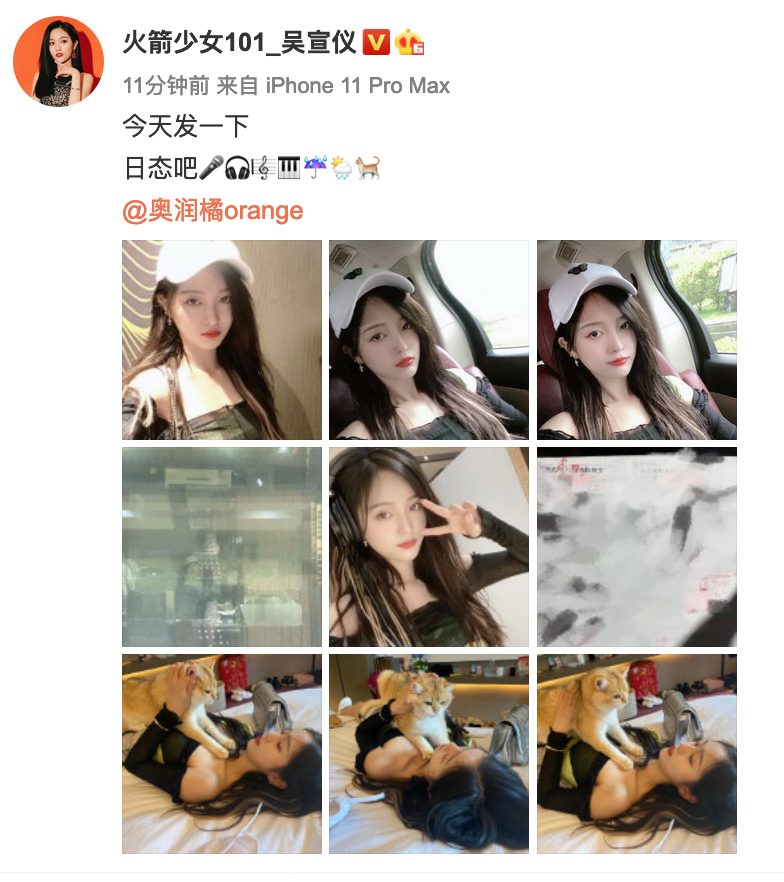View the bottom-row first photo with cat
Screen dimensions: 784x882
[222, 754]
